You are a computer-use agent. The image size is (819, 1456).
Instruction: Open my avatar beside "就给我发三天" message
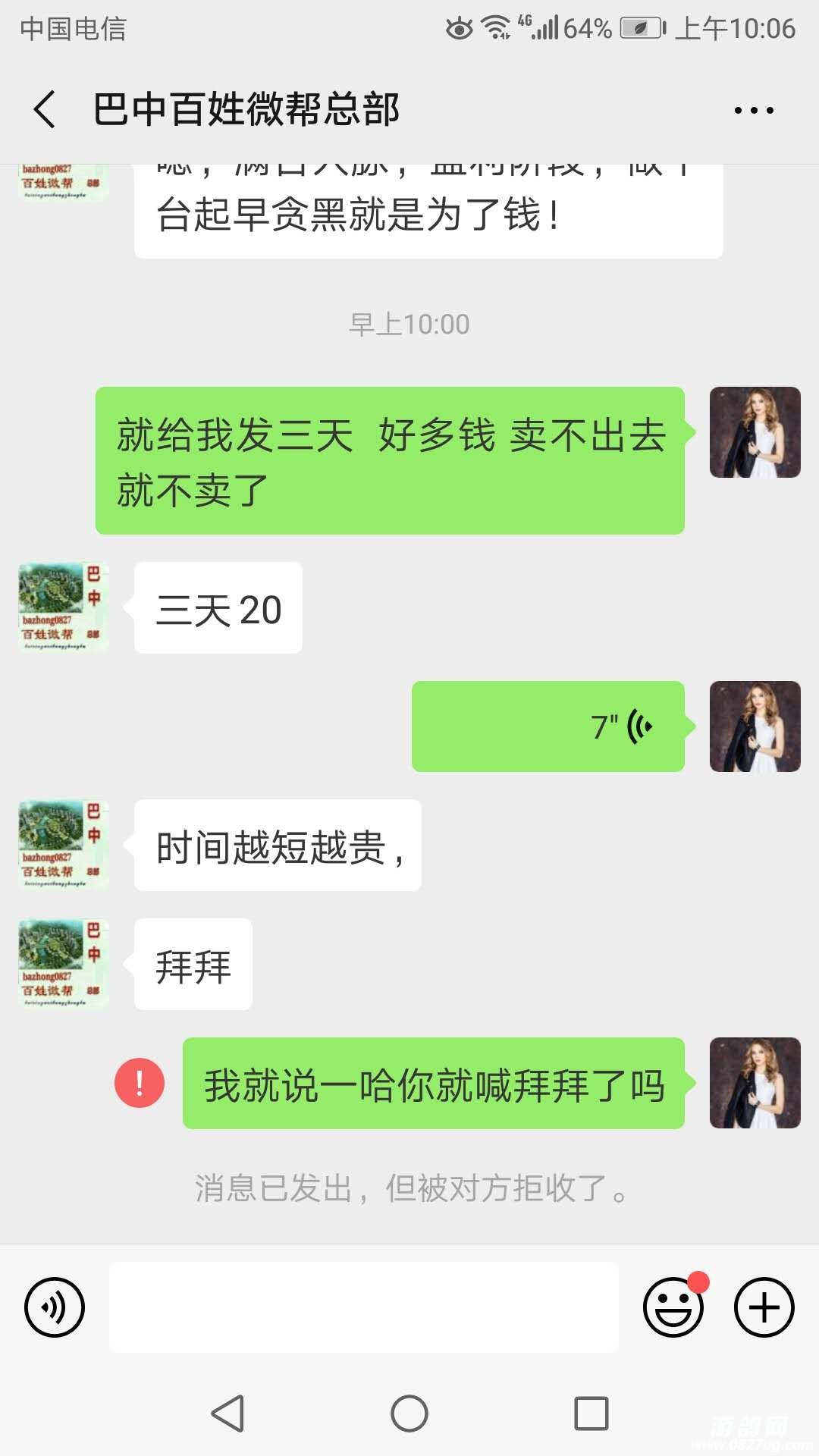pyautogui.click(x=755, y=432)
